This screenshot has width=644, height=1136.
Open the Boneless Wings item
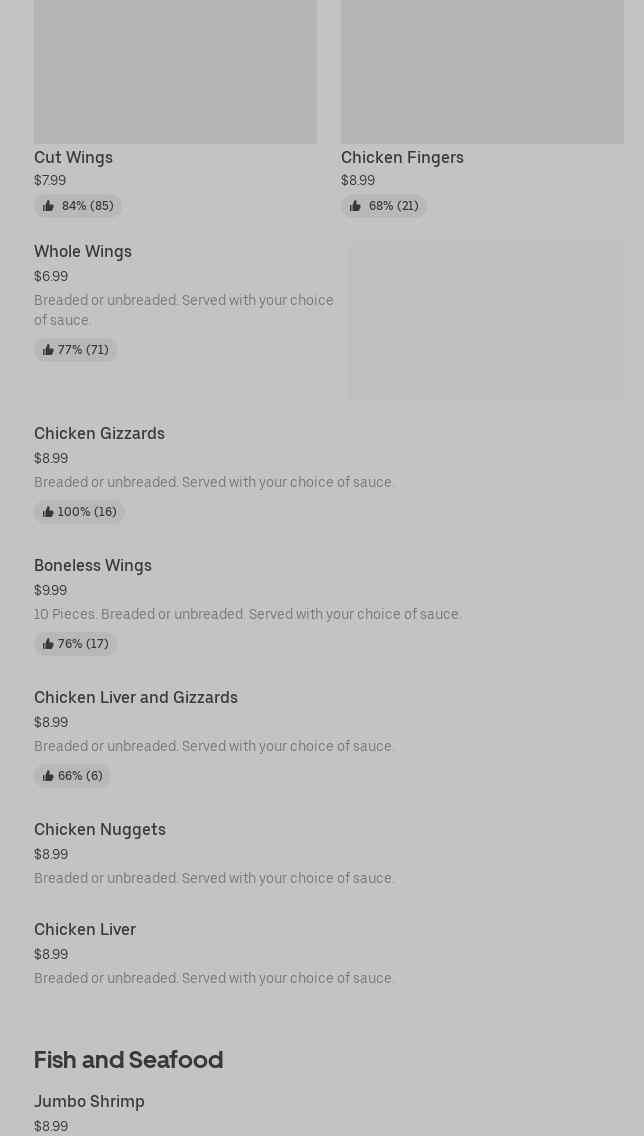tap(329, 604)
